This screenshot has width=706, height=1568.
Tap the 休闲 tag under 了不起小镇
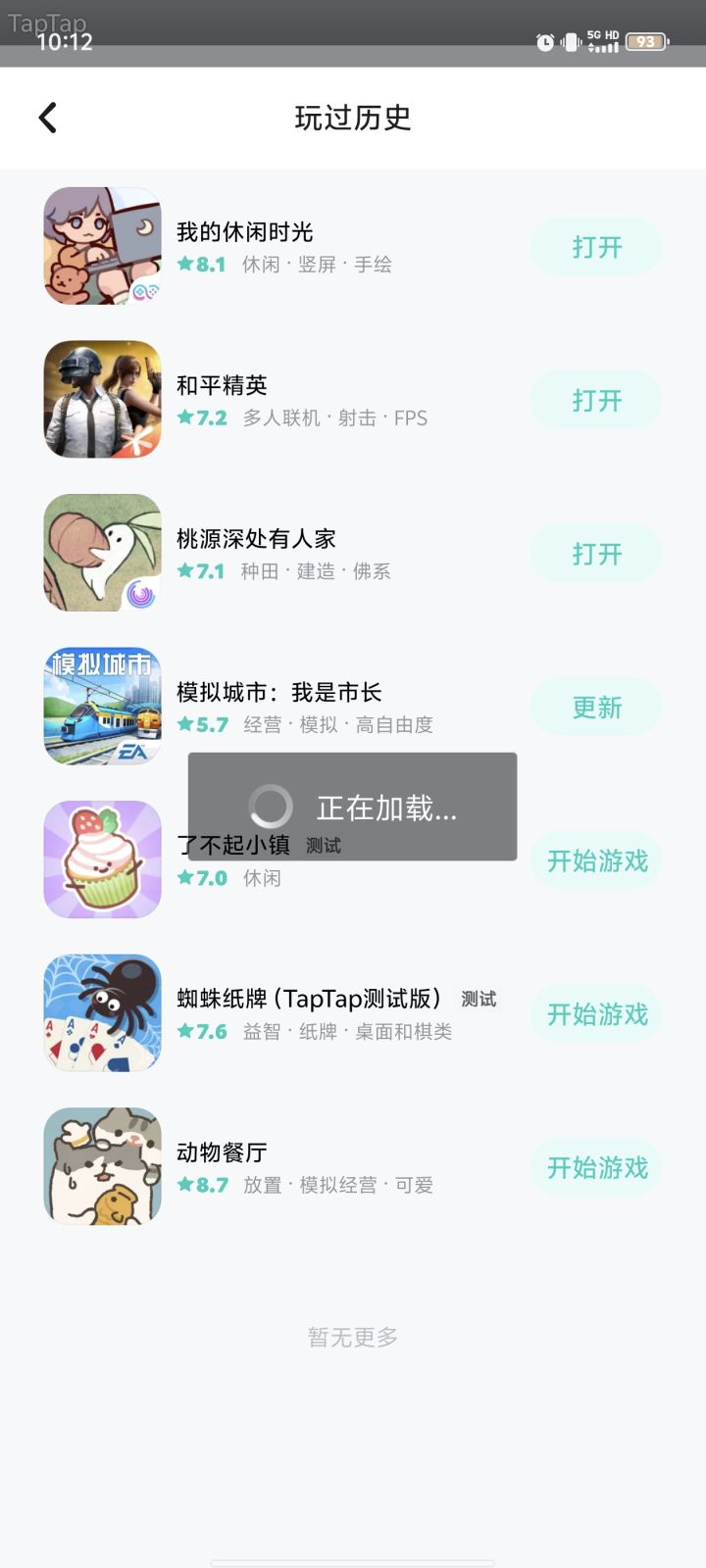tap(263, 878)
